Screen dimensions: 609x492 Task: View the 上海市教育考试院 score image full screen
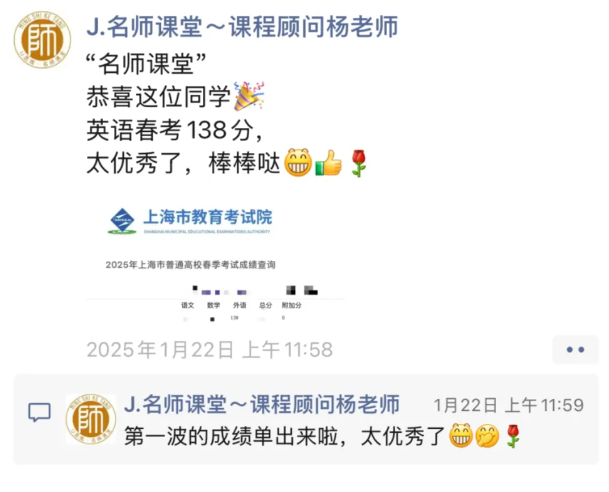pyautogui.click(x=214, y=264)
